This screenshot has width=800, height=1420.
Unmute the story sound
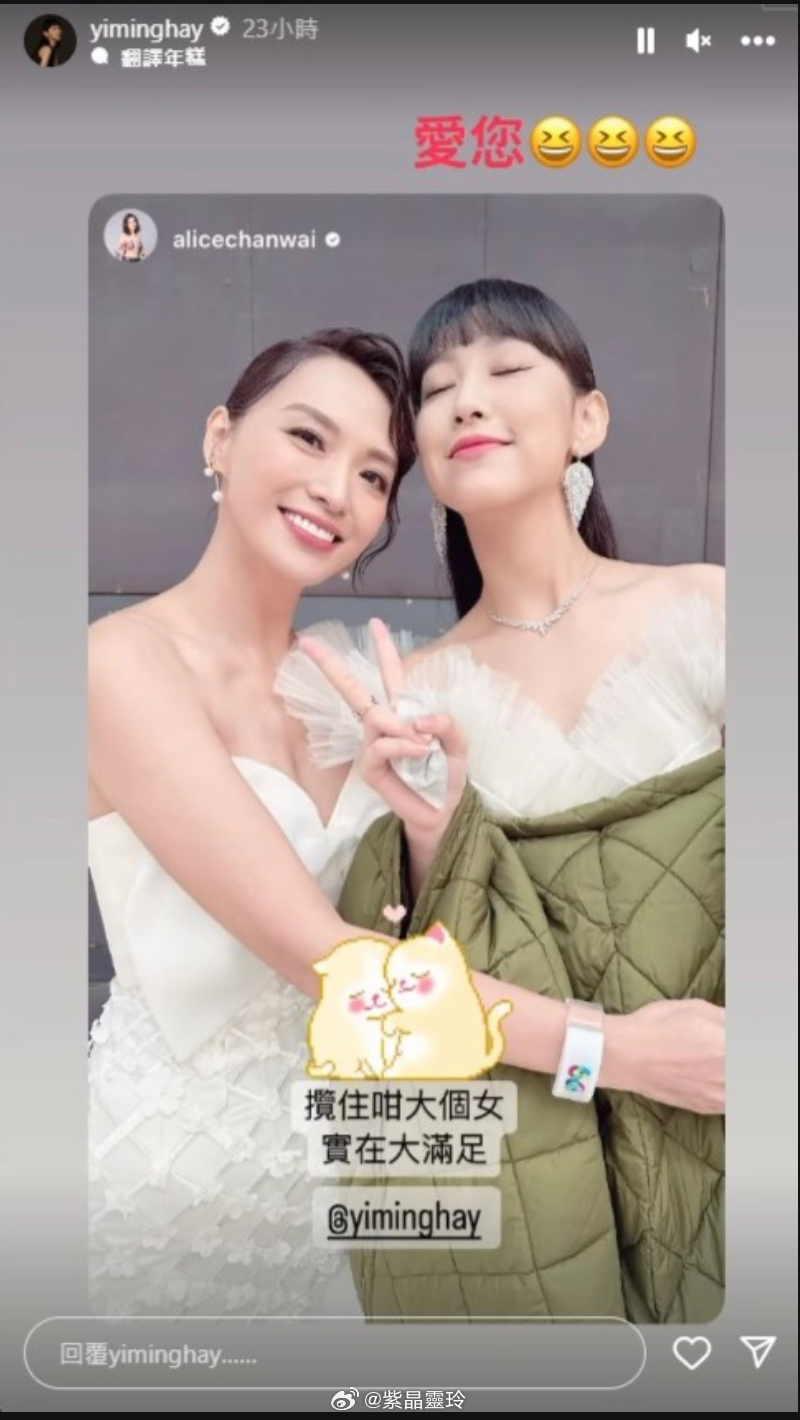pos(698,41)
